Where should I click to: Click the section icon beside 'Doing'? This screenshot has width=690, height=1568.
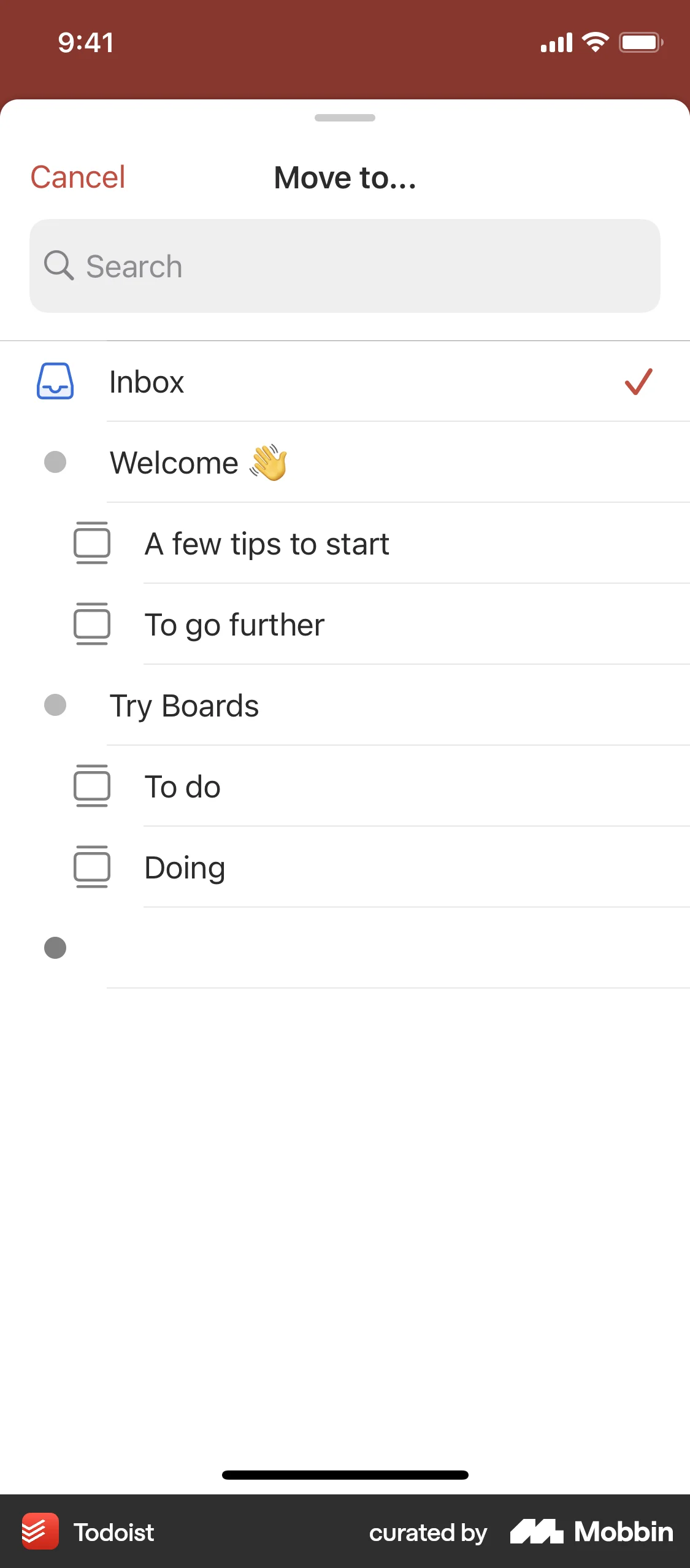tap(91, 867)
